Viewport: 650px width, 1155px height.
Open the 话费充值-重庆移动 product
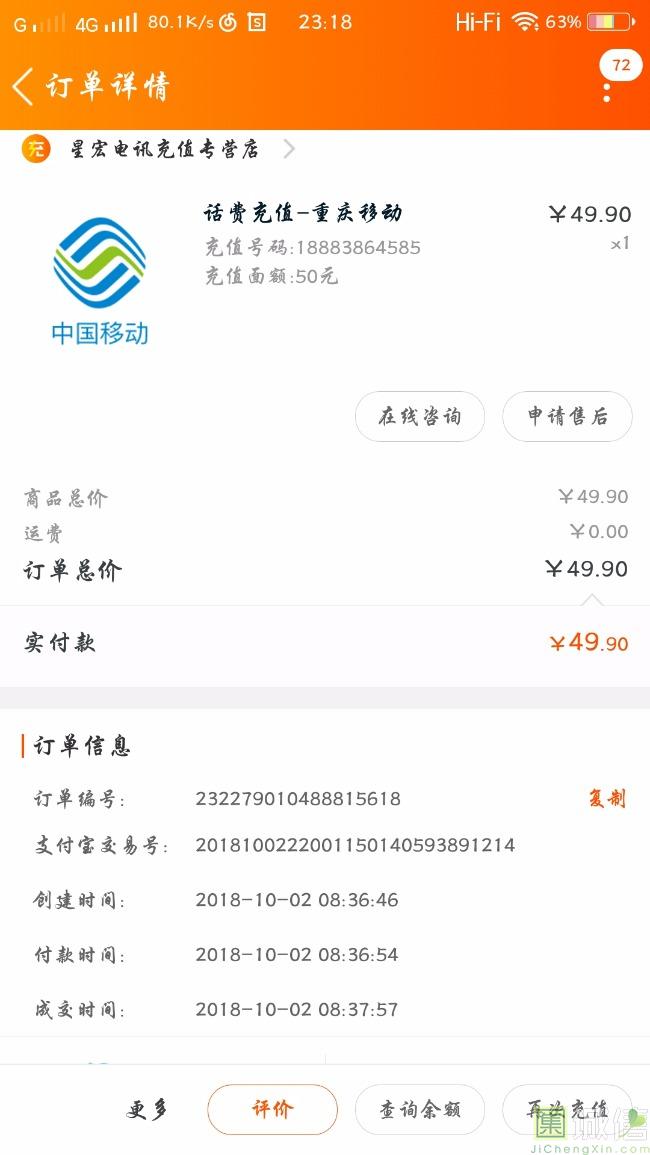303,213
